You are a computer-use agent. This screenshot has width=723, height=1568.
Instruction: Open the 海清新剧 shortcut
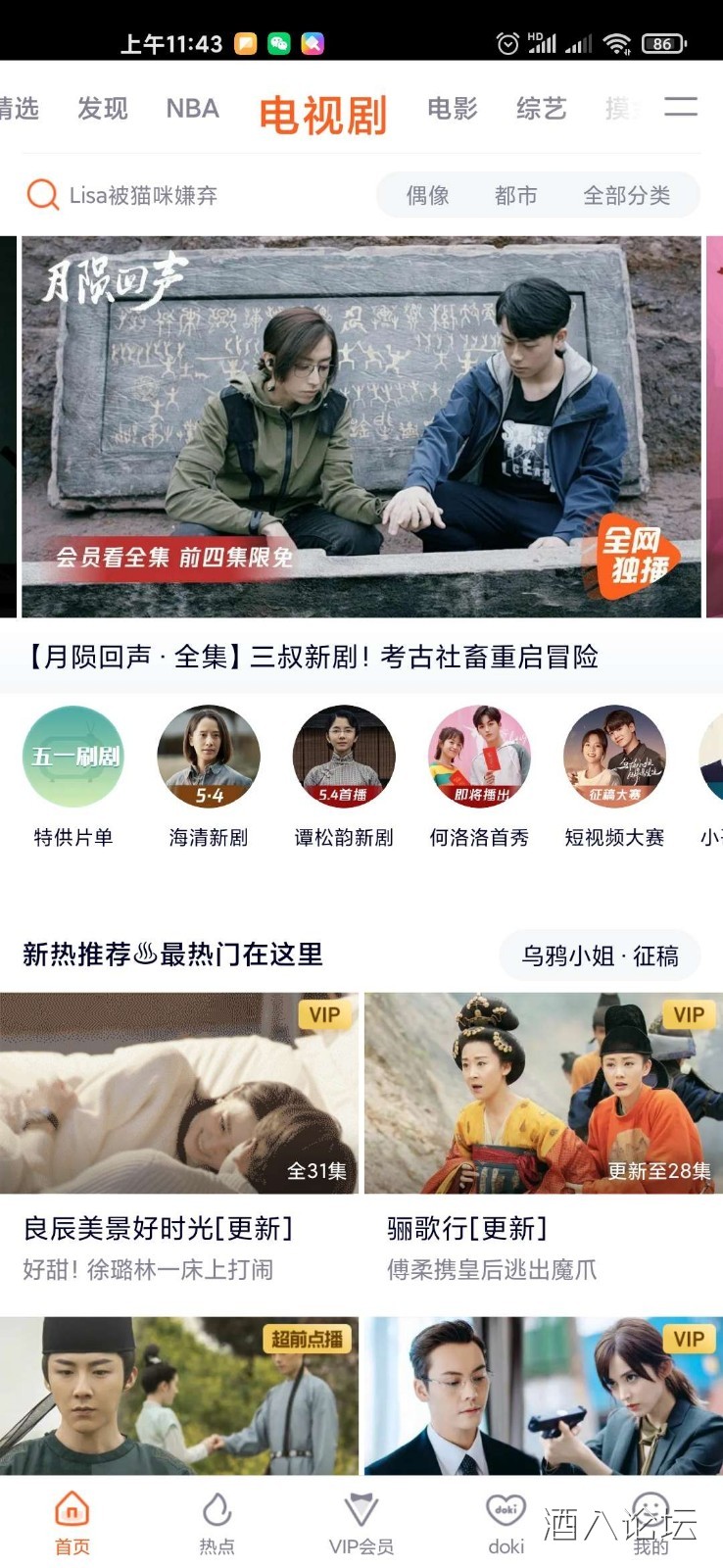coord(209,774)
